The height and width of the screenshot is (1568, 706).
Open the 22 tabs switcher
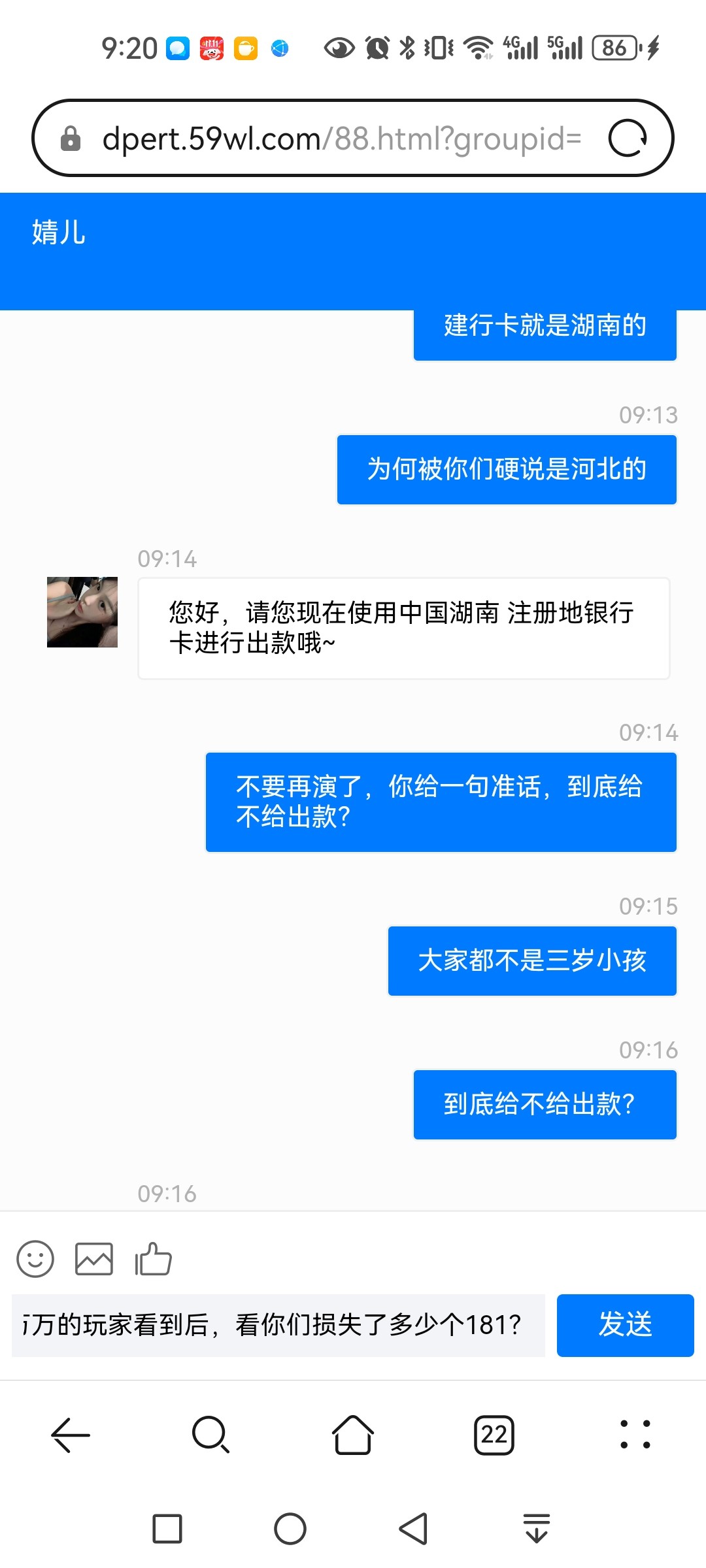(494, 1435)
